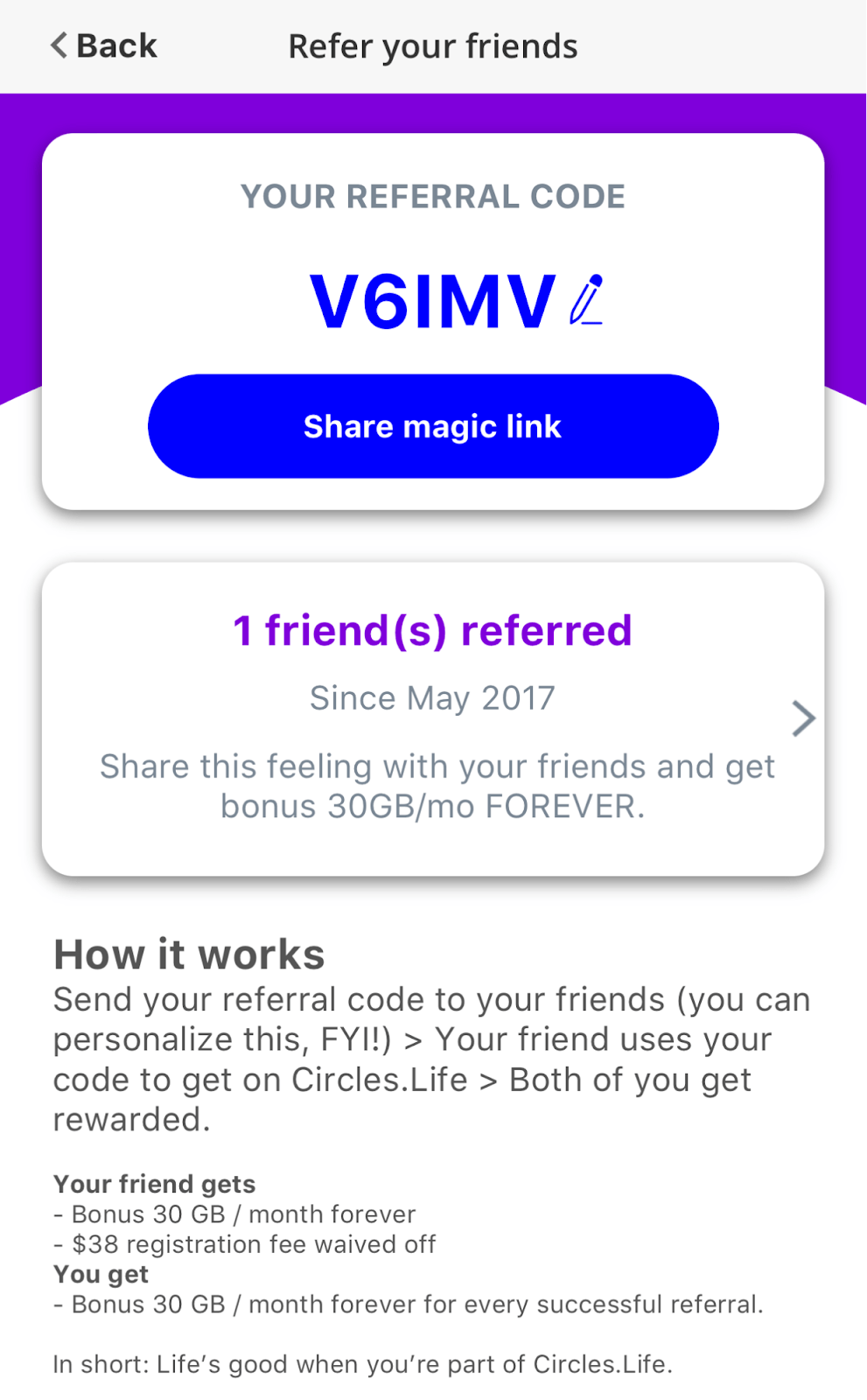Click the bonus 30GB/mo FOREVER message
The image size is (867, 1400).
click(x=435, y=787)
